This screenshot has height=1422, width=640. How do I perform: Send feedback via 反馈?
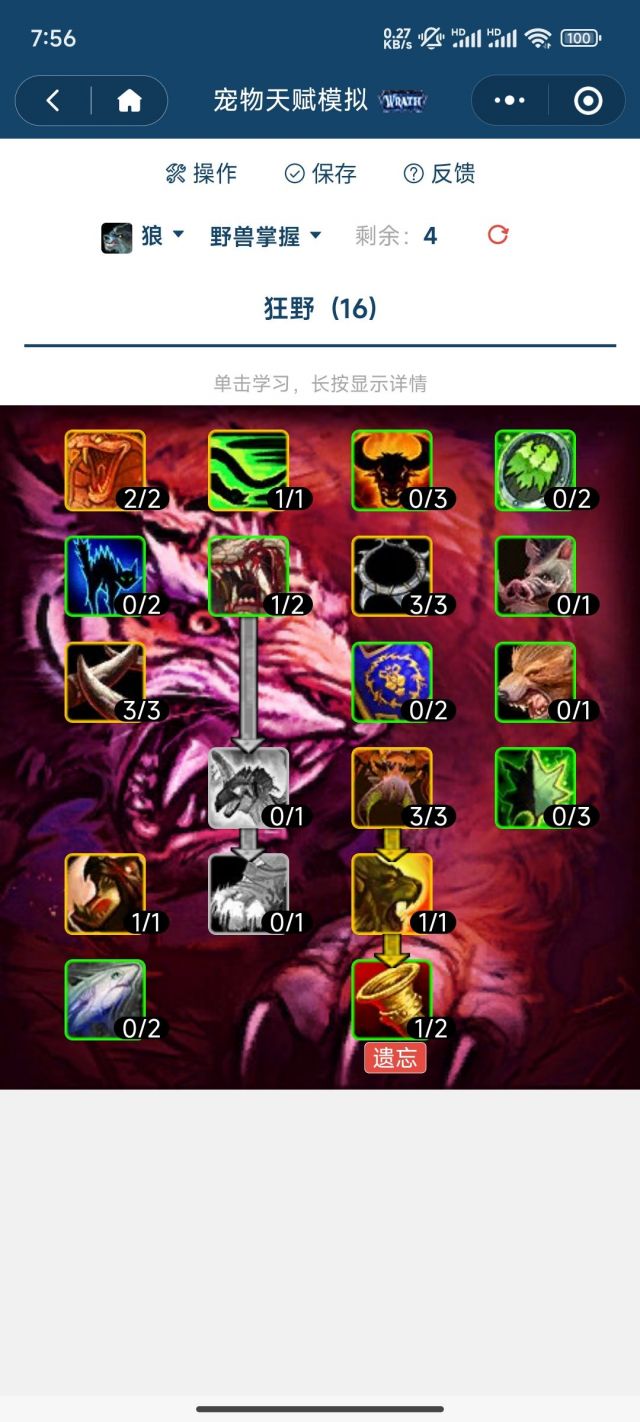[439, 173]
